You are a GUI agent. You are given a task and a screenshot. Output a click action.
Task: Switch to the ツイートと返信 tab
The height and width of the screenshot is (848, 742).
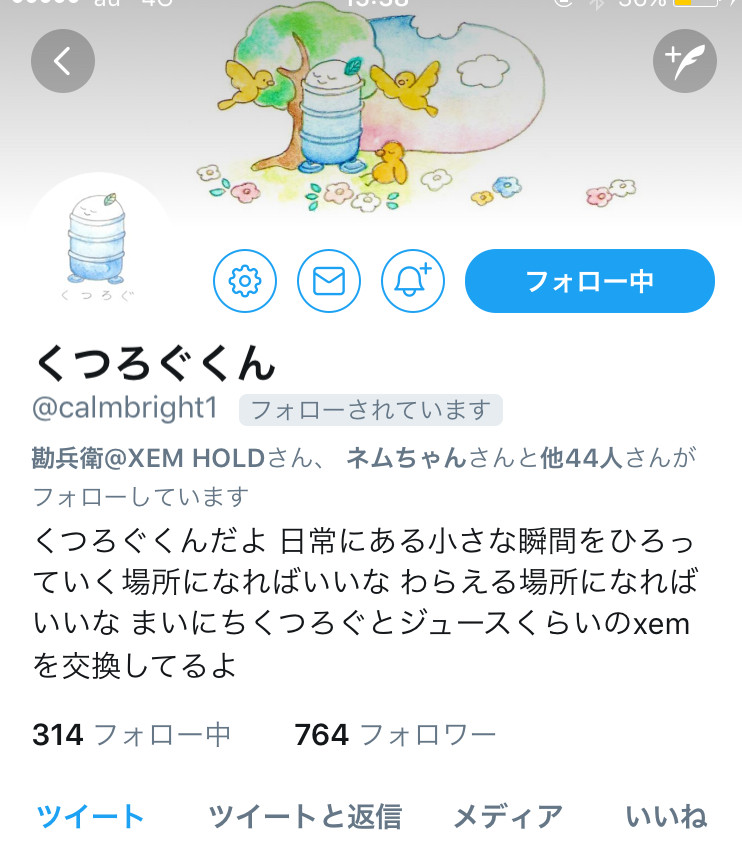304,817
